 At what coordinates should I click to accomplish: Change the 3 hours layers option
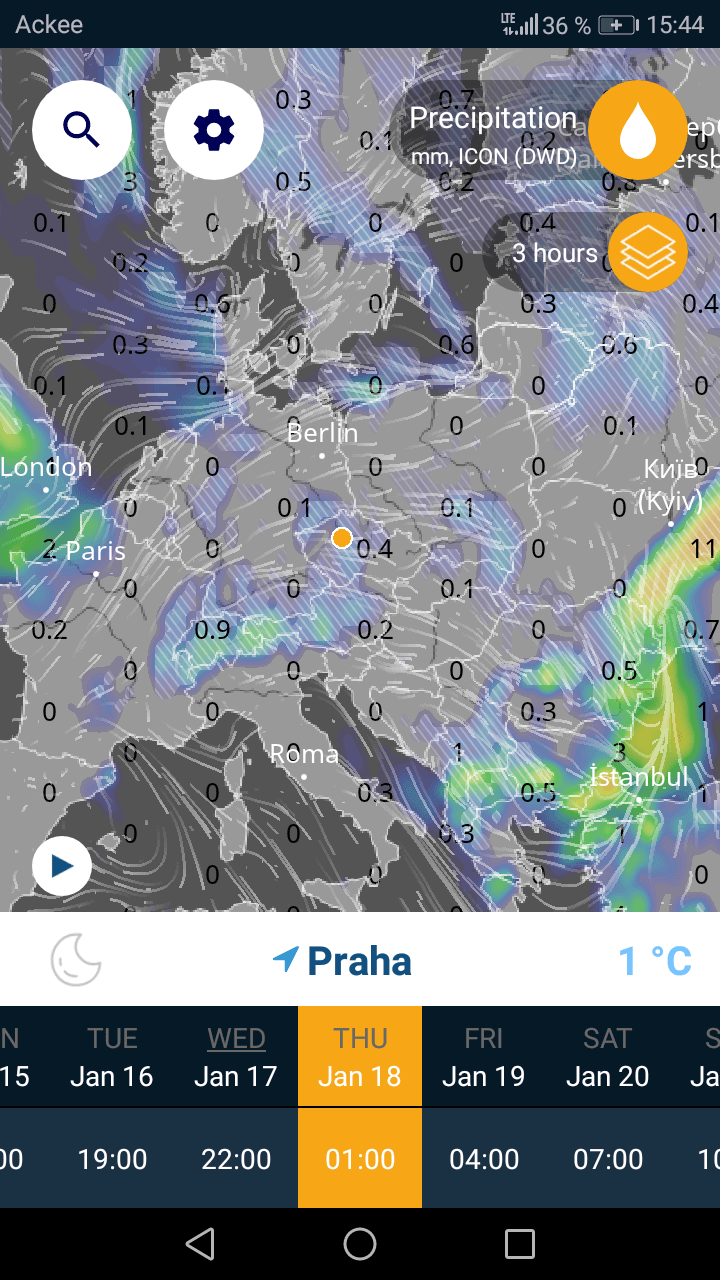click(x=647, y=253)
